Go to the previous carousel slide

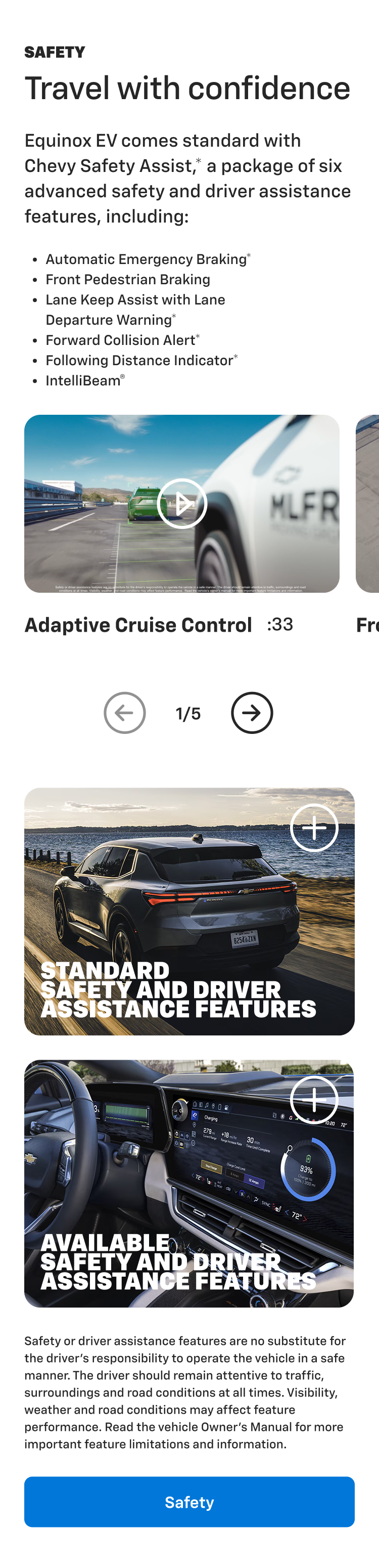click(125, 713)
